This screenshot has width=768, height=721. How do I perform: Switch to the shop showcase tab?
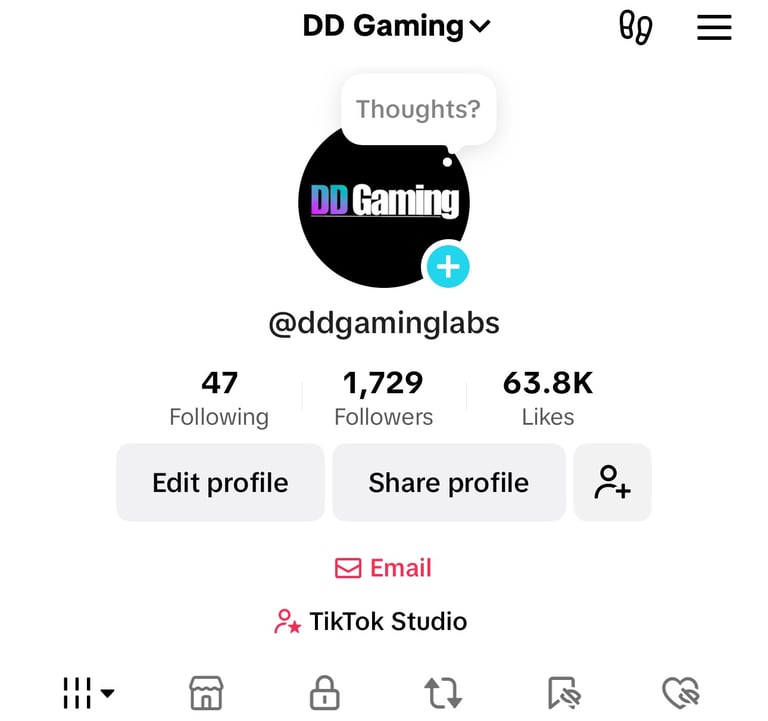[206, 692]
